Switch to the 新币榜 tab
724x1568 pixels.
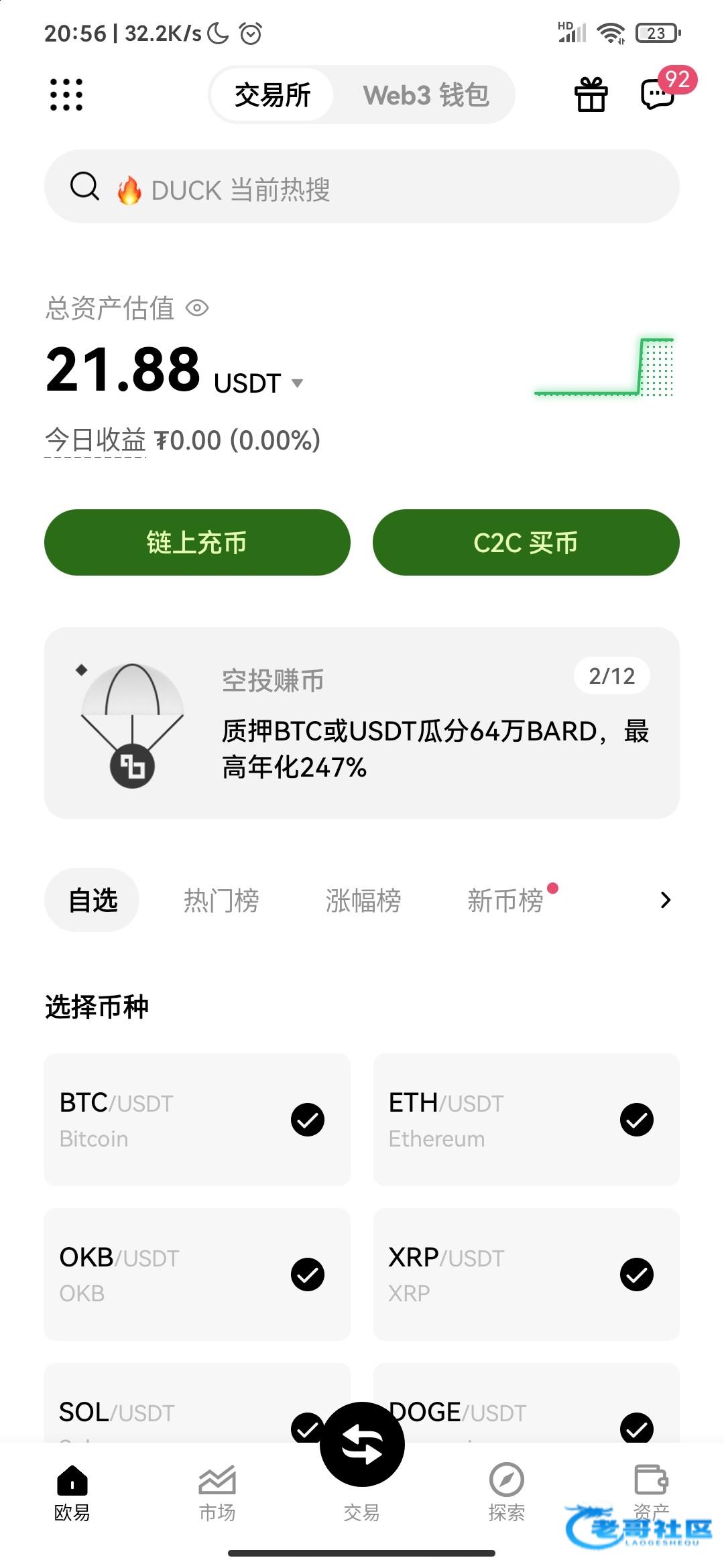(x=505, y=900)
